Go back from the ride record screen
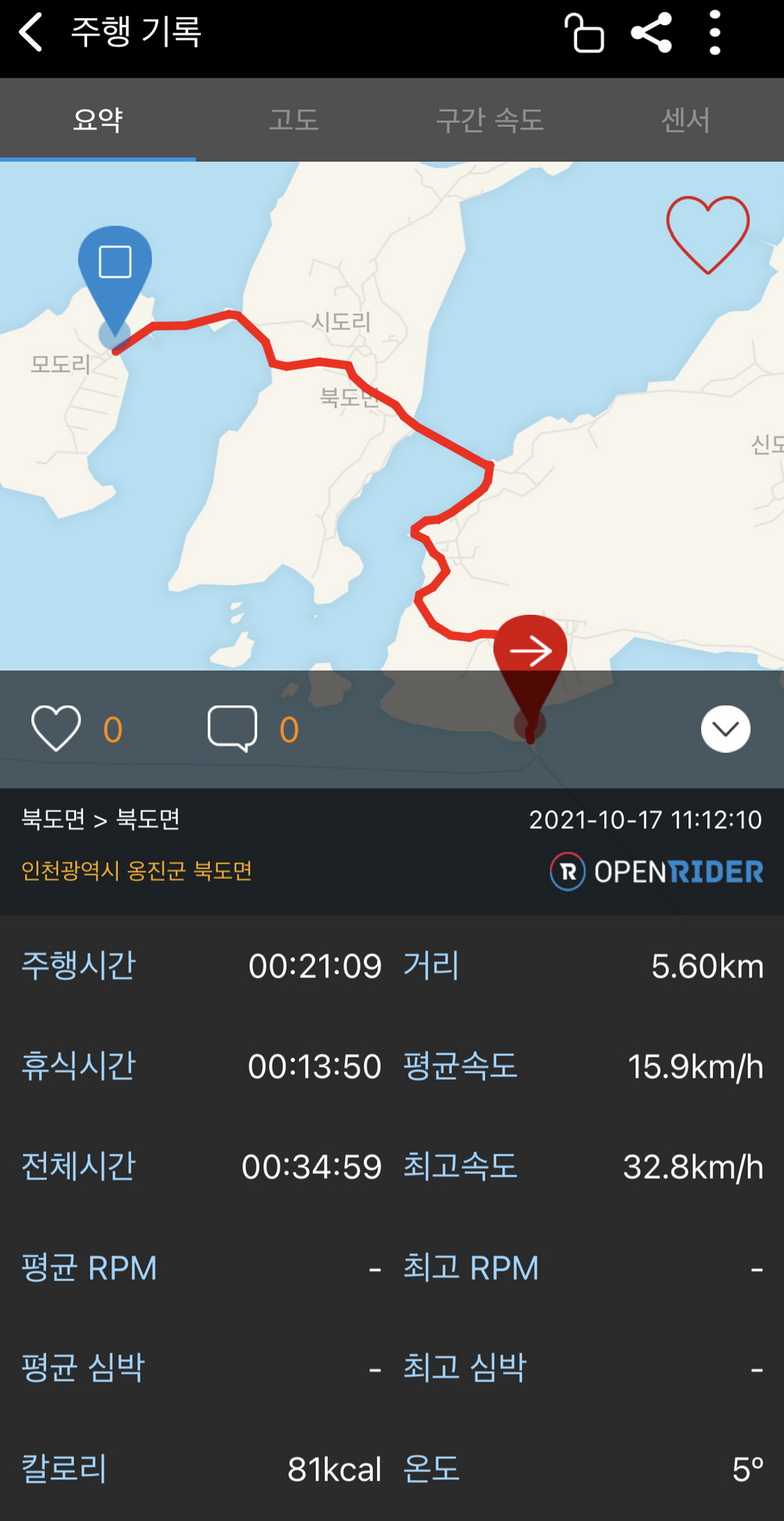This screenshot has width=784, height=1521. (31, 33)
